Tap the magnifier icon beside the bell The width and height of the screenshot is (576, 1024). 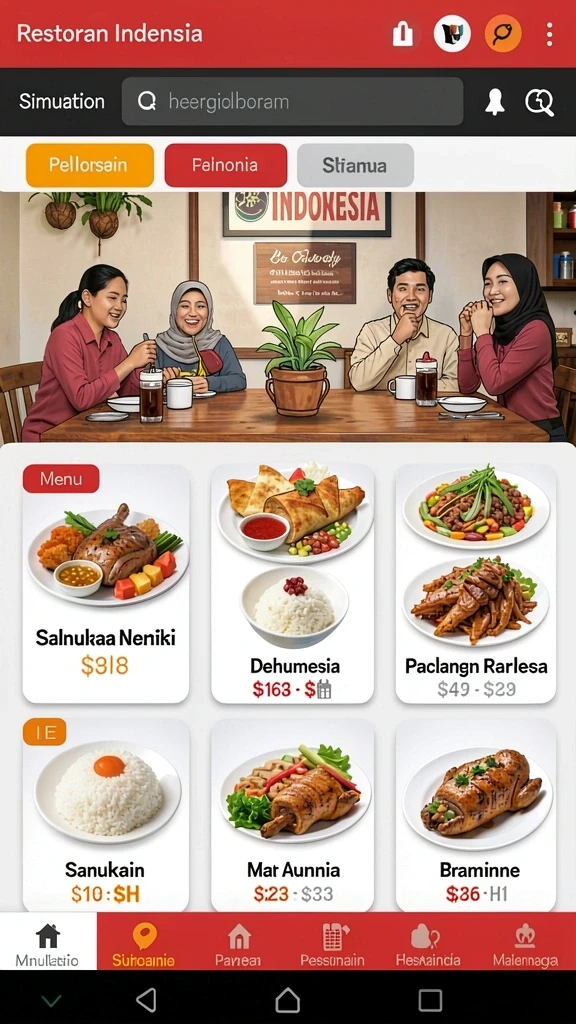539,102
